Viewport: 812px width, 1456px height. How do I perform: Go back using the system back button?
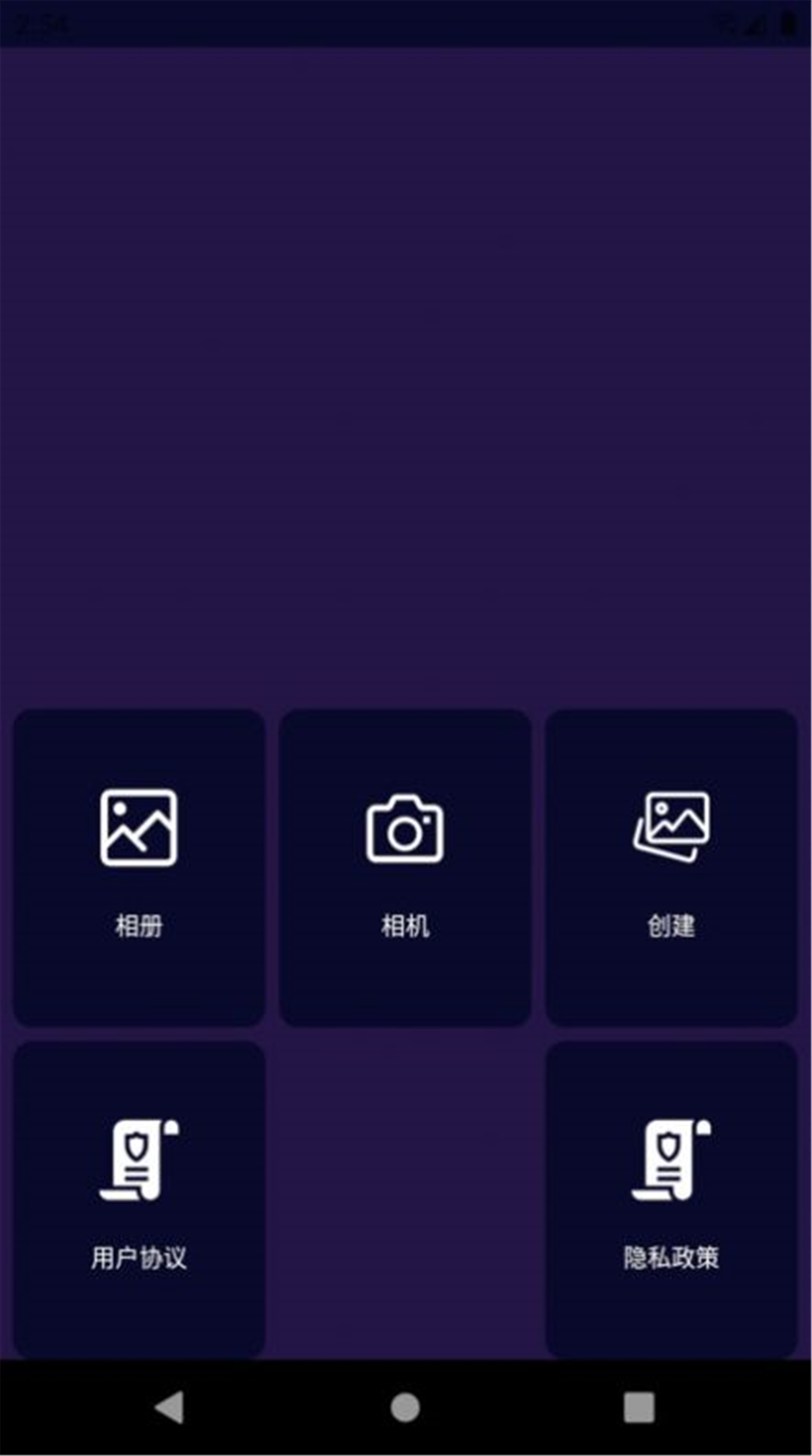169,1407
